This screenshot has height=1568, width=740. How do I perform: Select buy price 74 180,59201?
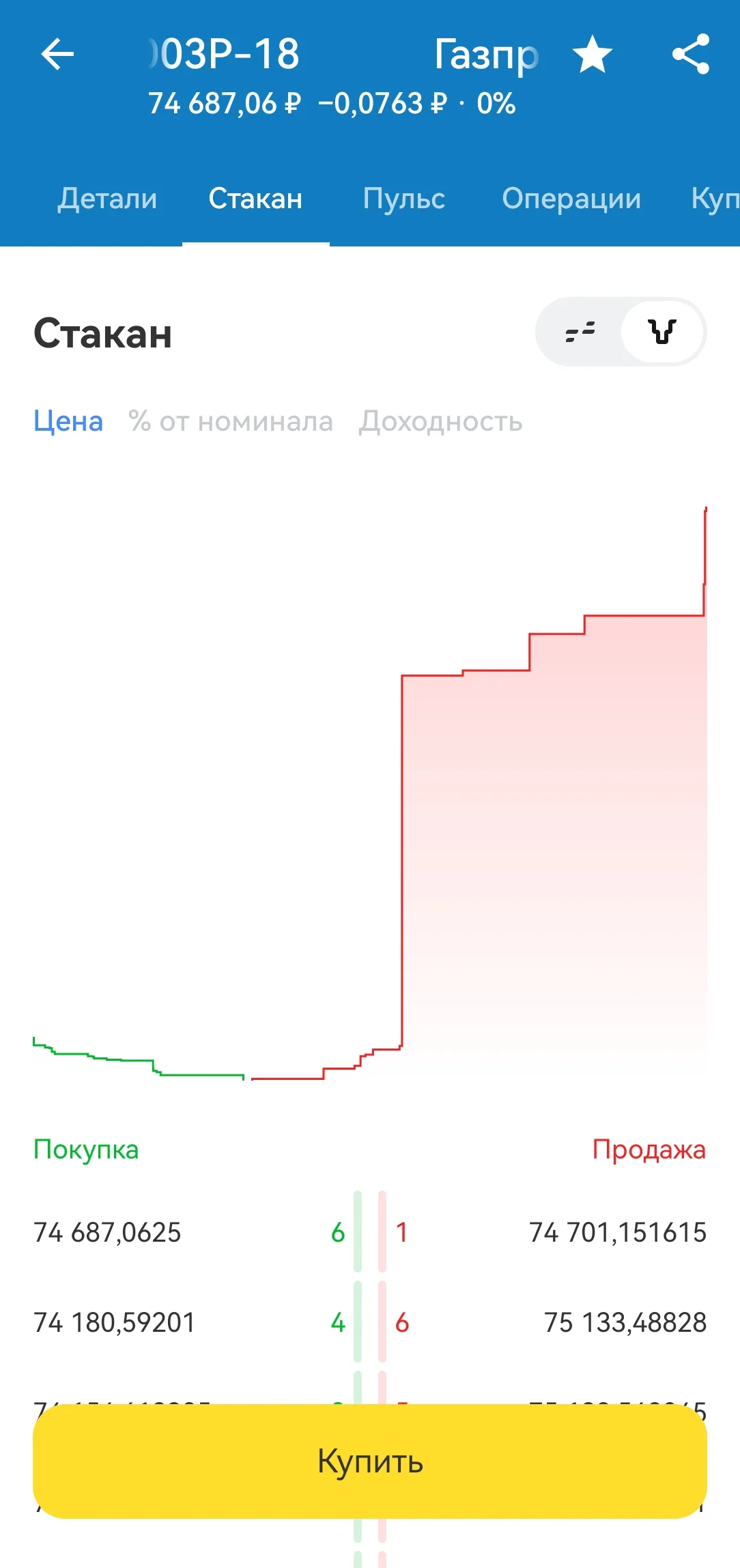coord(114,1323)
